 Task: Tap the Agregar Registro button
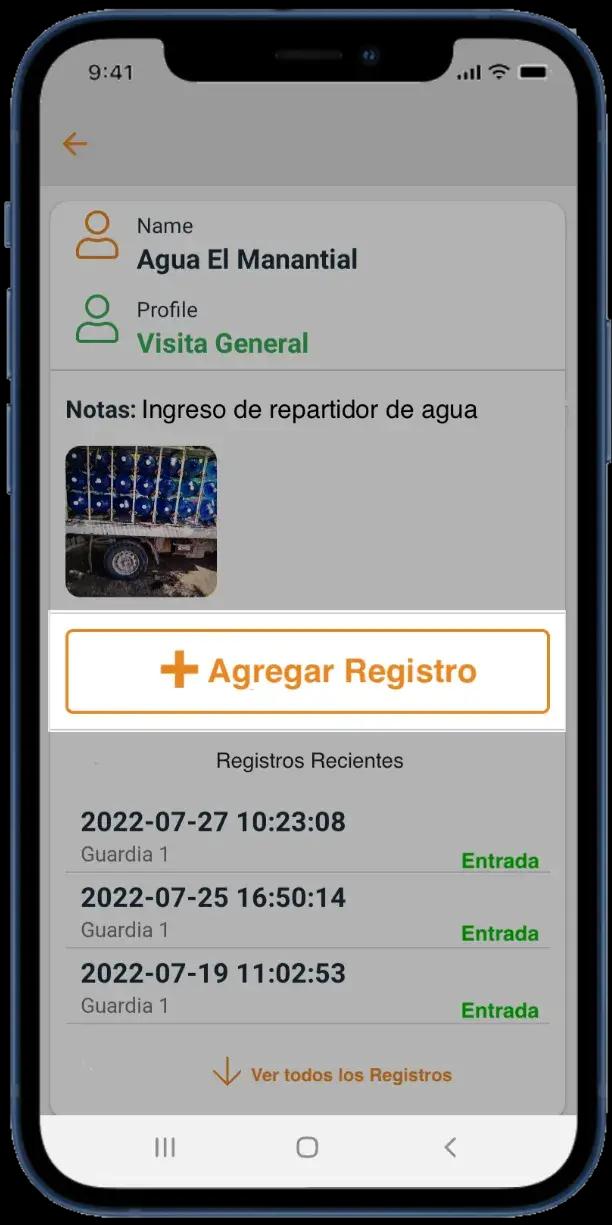(307, 671)
